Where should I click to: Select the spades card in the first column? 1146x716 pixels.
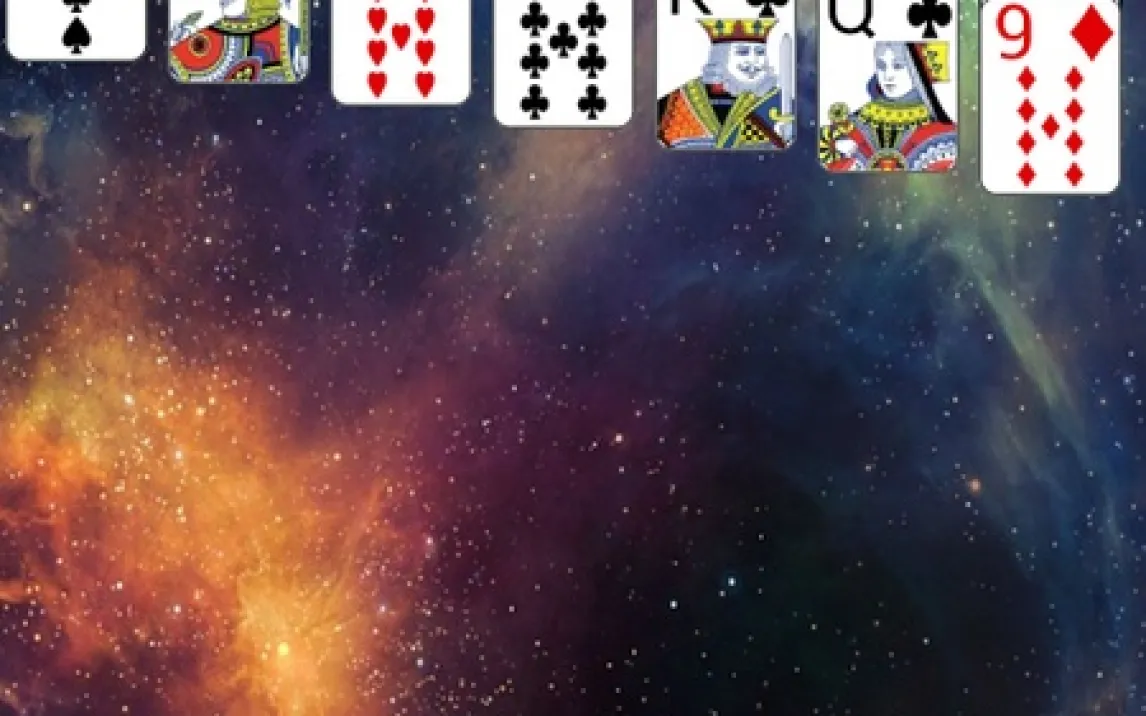click(x=76, y=29)
